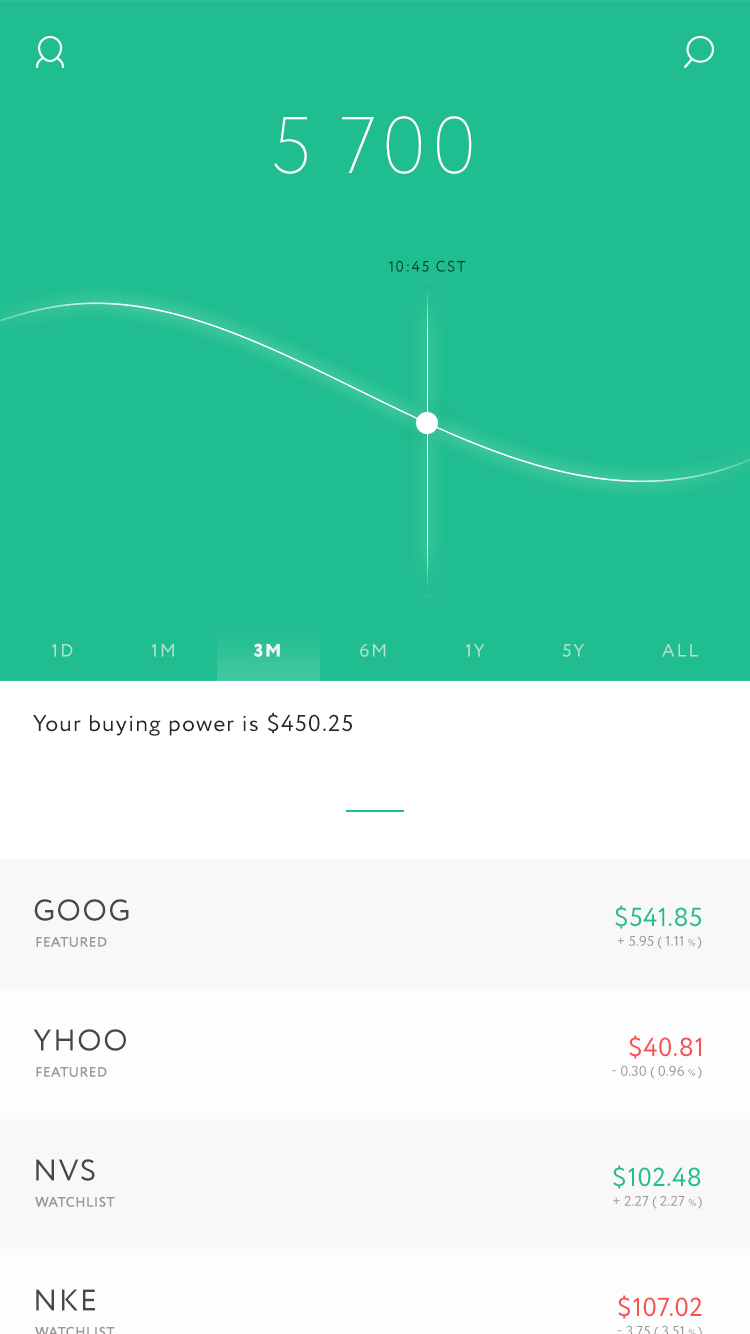Expand the watchlist panel divider handle
This screenshot has width=750, height=1334.
click(375, 811)
